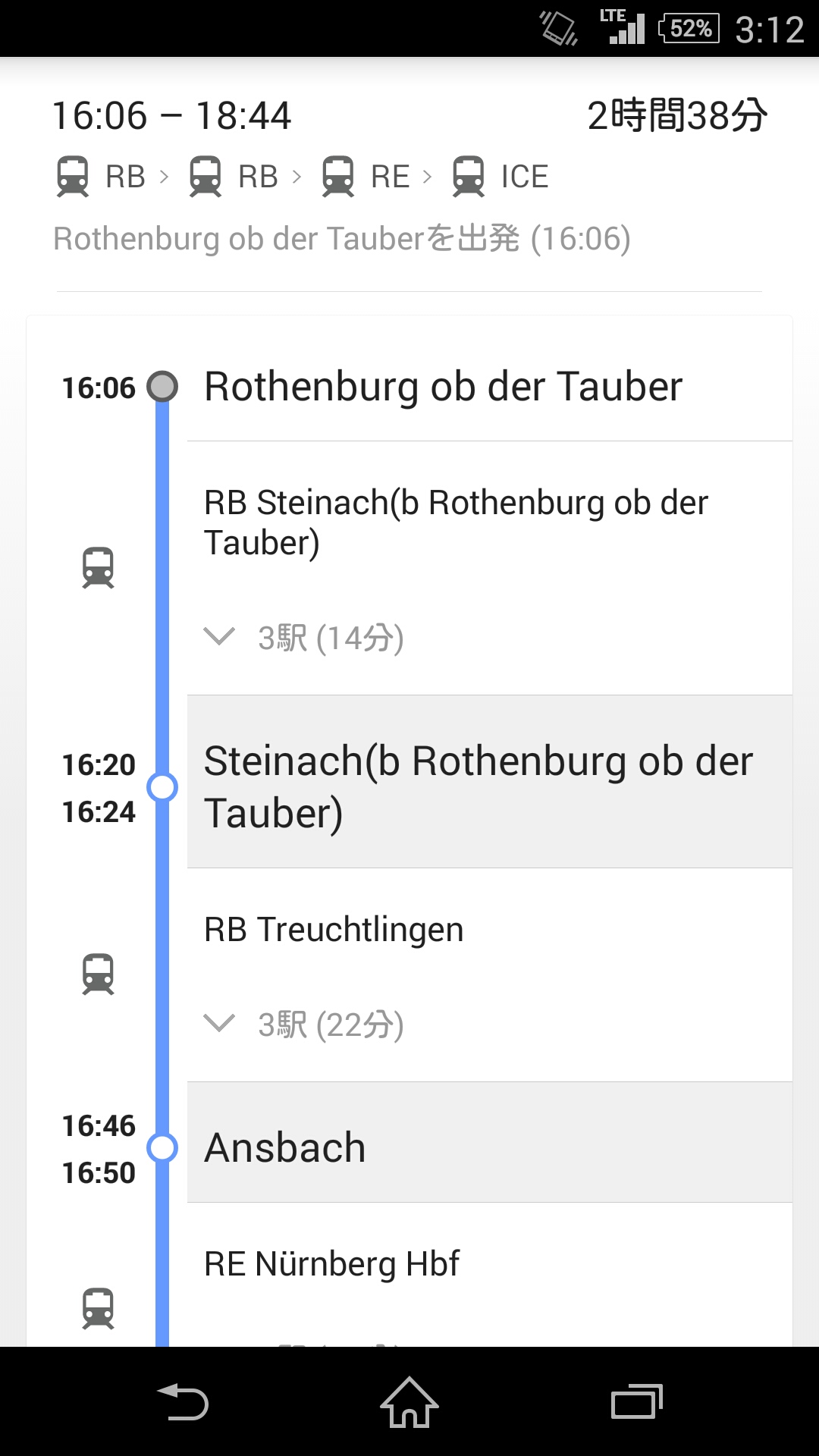Go back with the system back button
This screenshot has height=1456, width=819.
182,1402
